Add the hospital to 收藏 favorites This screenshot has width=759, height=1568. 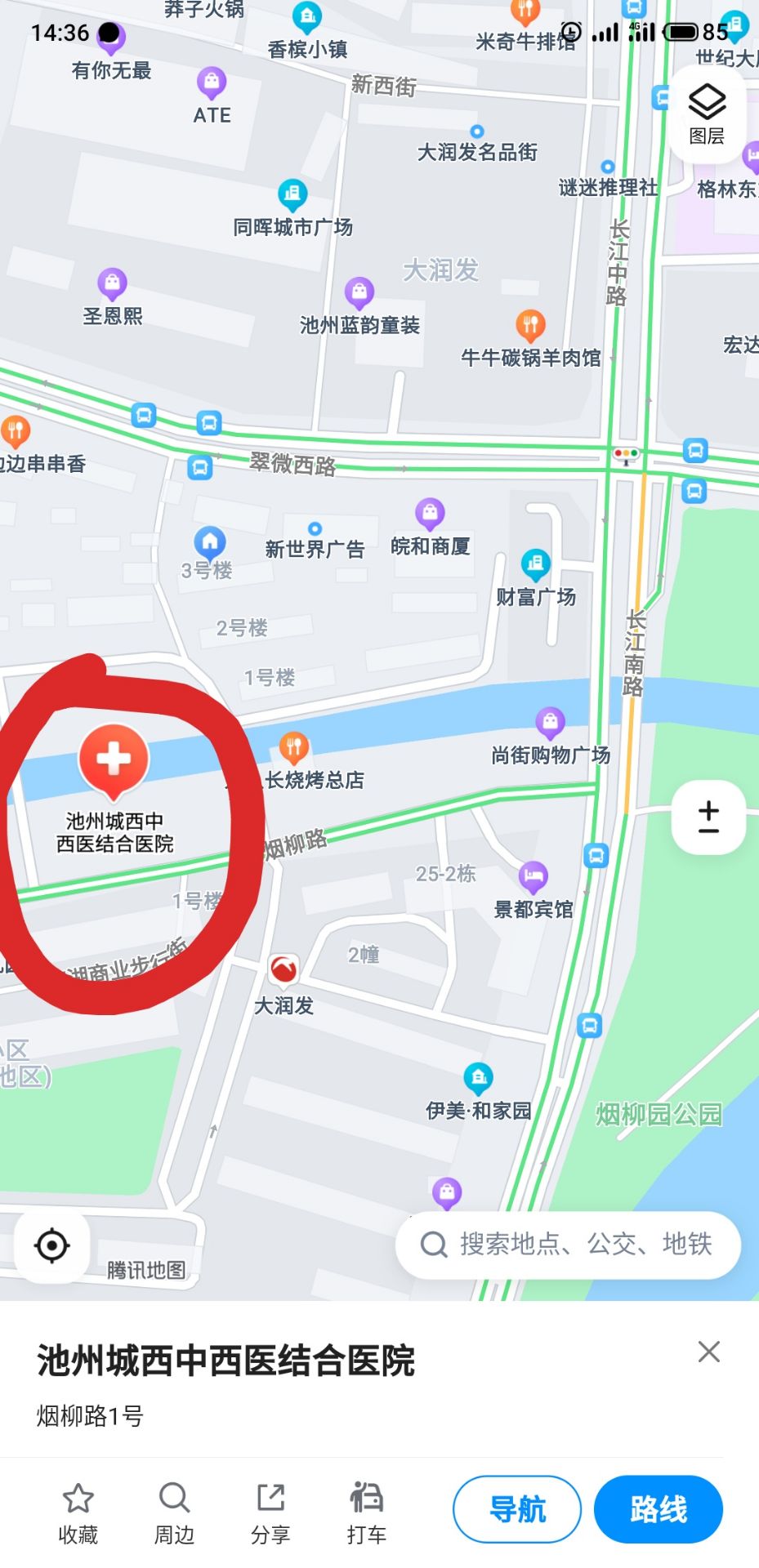tap(78, 1512)
